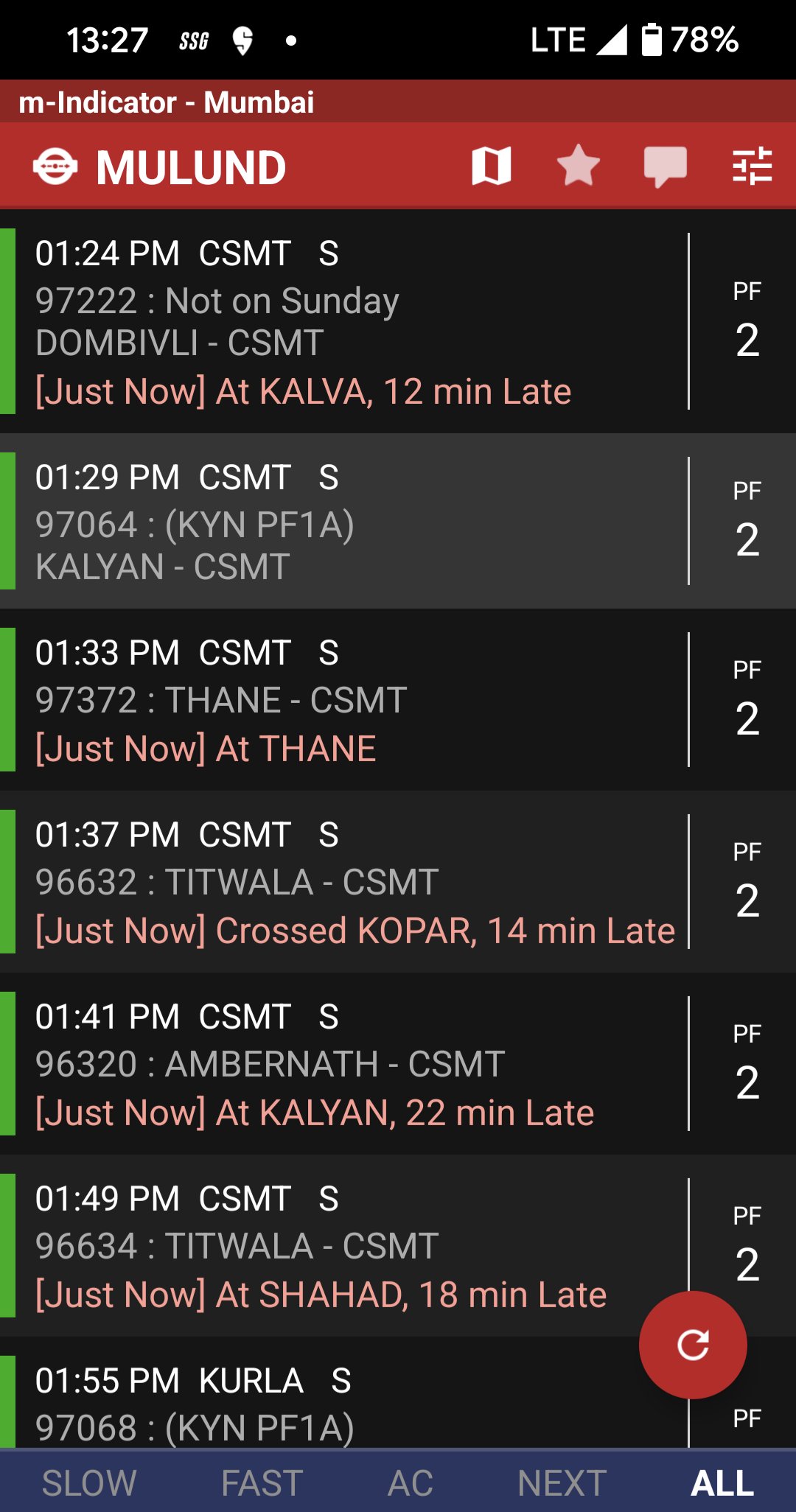This screenshot has width=796, height=1512.
Task: Switch to the SLOW tab
Action: point(89,1483)
